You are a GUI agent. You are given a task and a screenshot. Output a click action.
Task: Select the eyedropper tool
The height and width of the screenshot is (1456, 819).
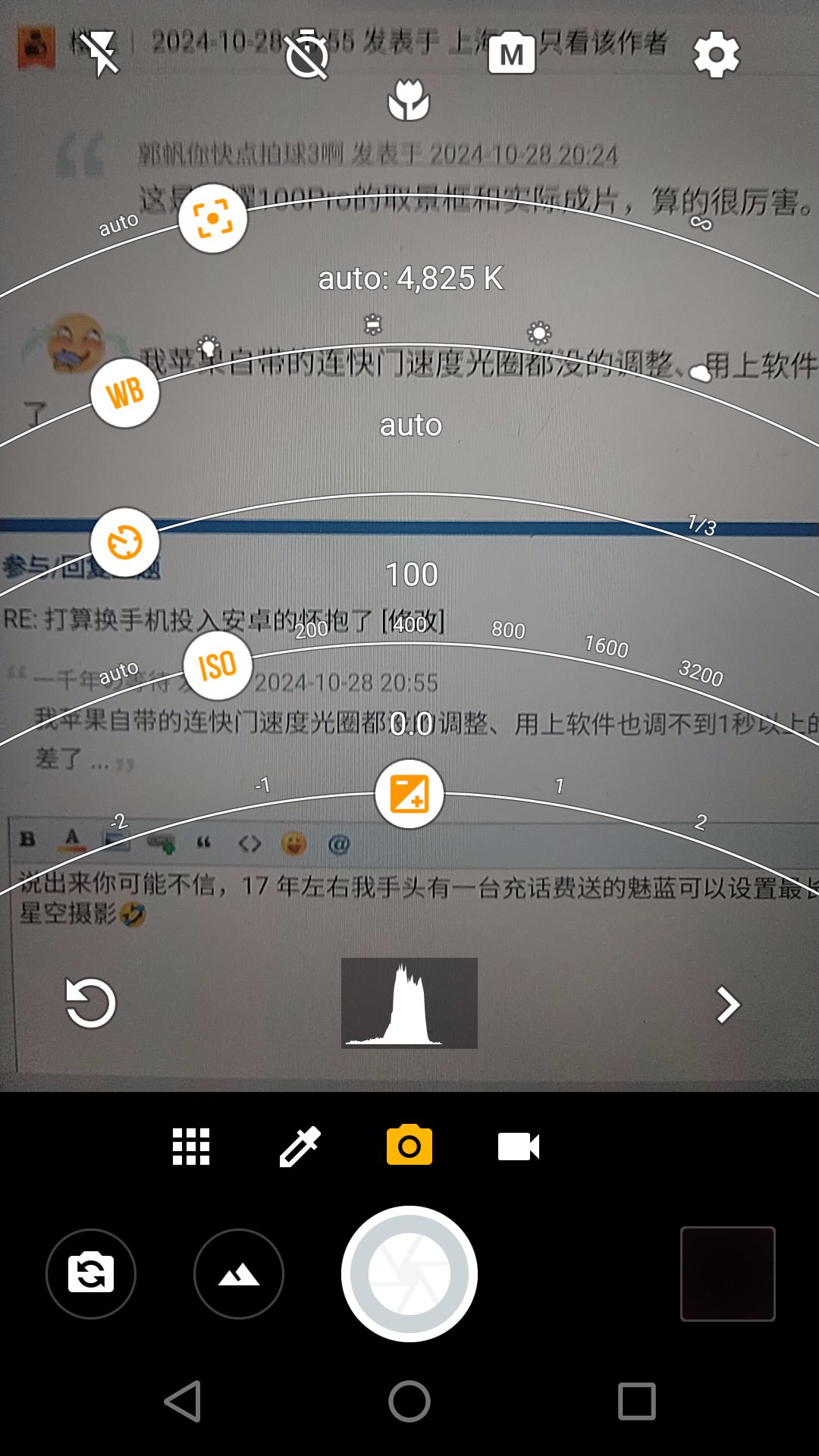pyautogui.click(x=300, y=1146)
